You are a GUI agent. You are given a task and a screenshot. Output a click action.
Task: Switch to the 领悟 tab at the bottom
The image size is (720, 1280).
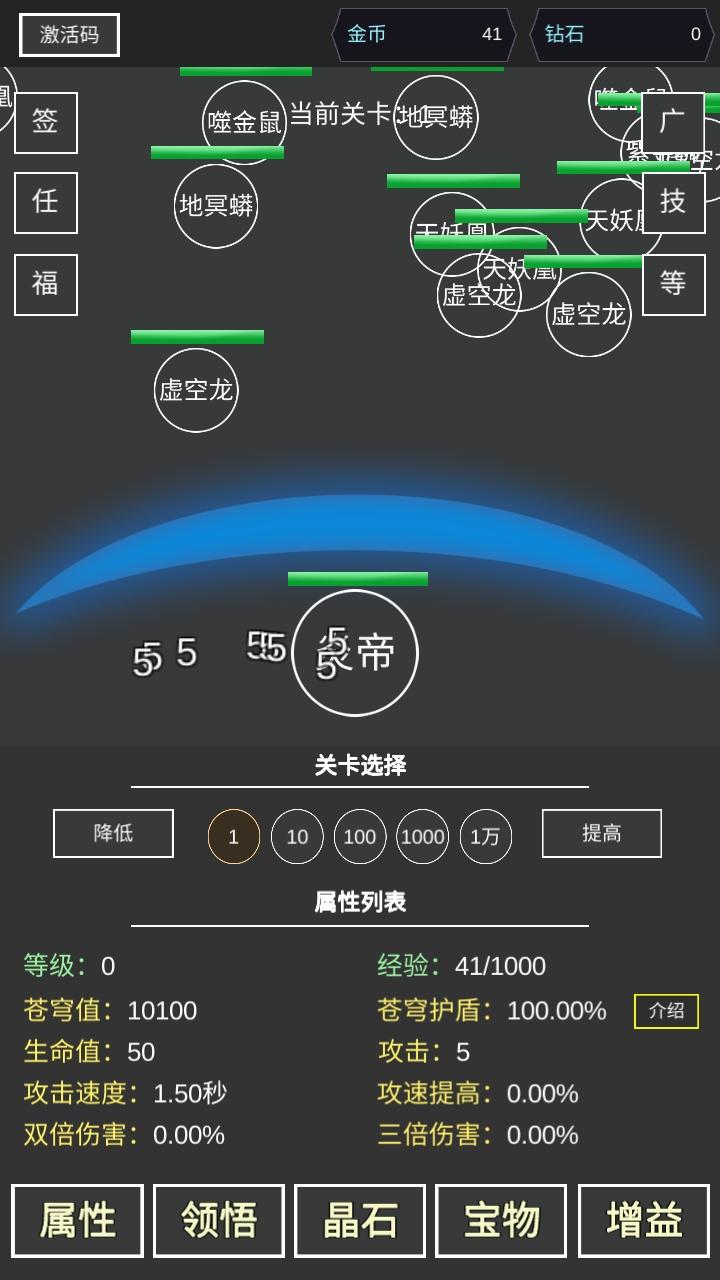tap(218, 1220)
